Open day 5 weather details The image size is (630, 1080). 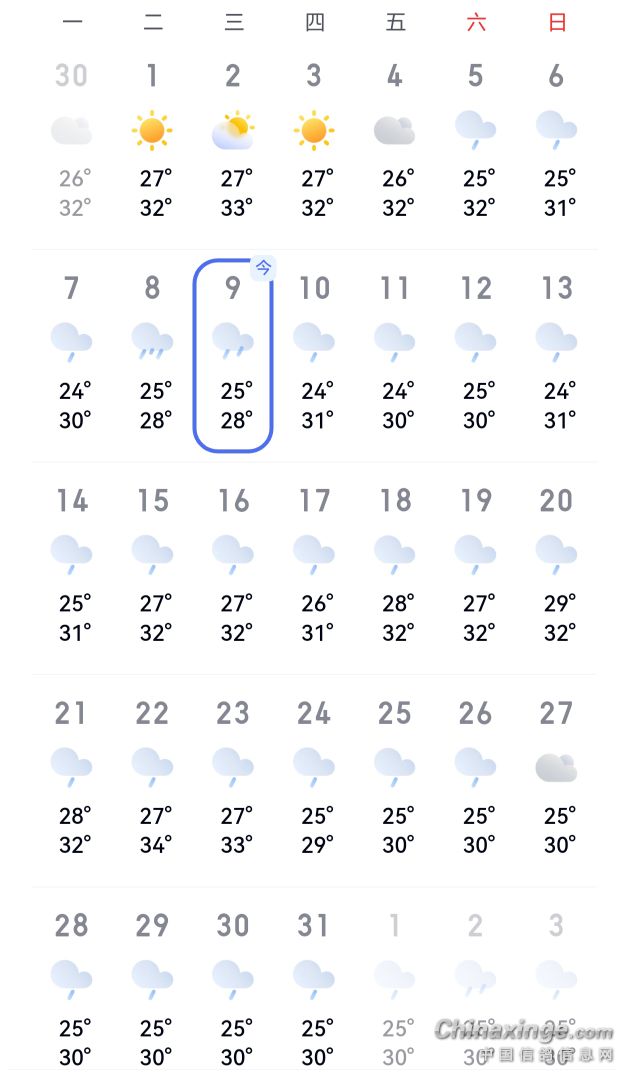coord(476,142)
